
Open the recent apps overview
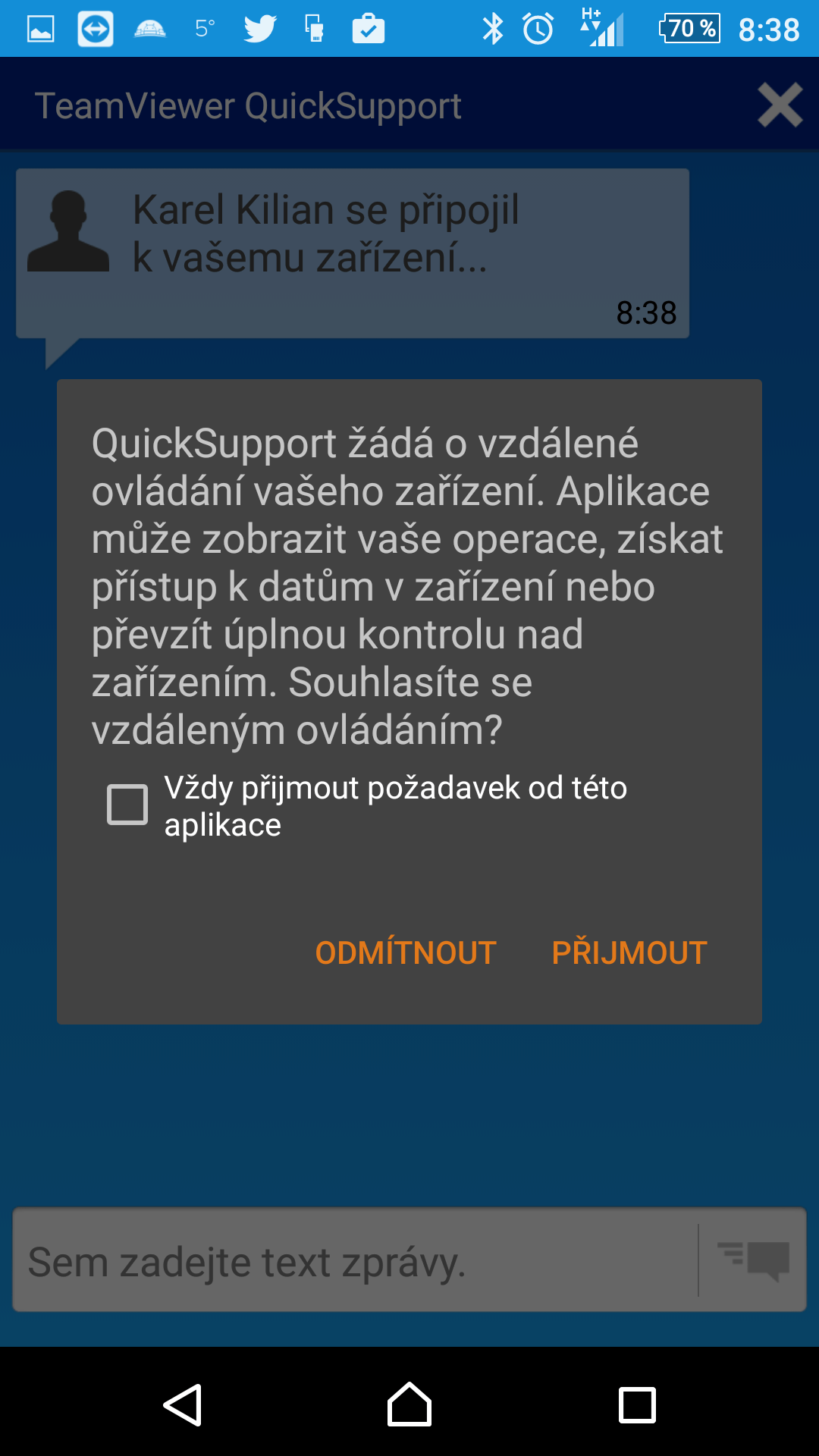pos(637,1405)
